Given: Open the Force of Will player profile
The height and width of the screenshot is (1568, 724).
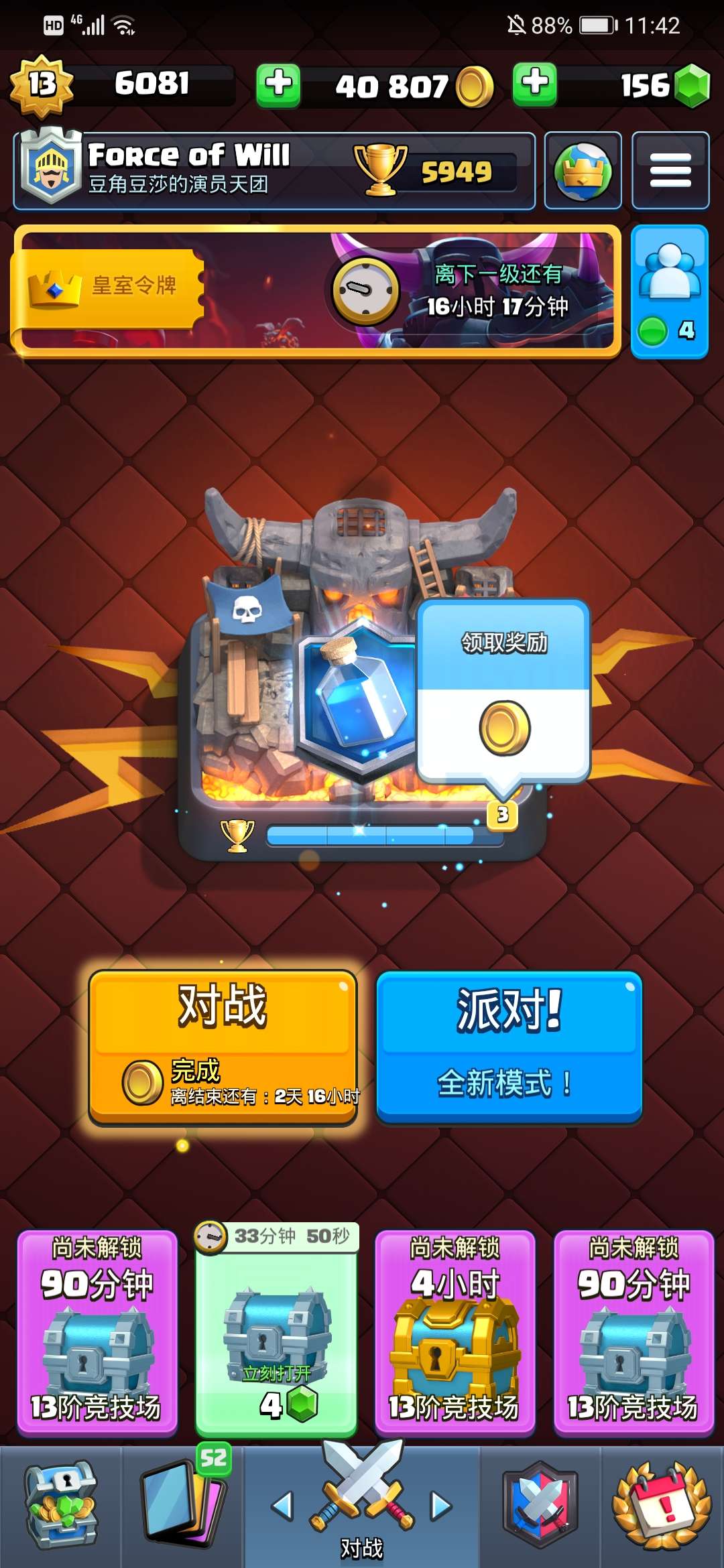Looking at the screenshot, I should tap(274, 171).
